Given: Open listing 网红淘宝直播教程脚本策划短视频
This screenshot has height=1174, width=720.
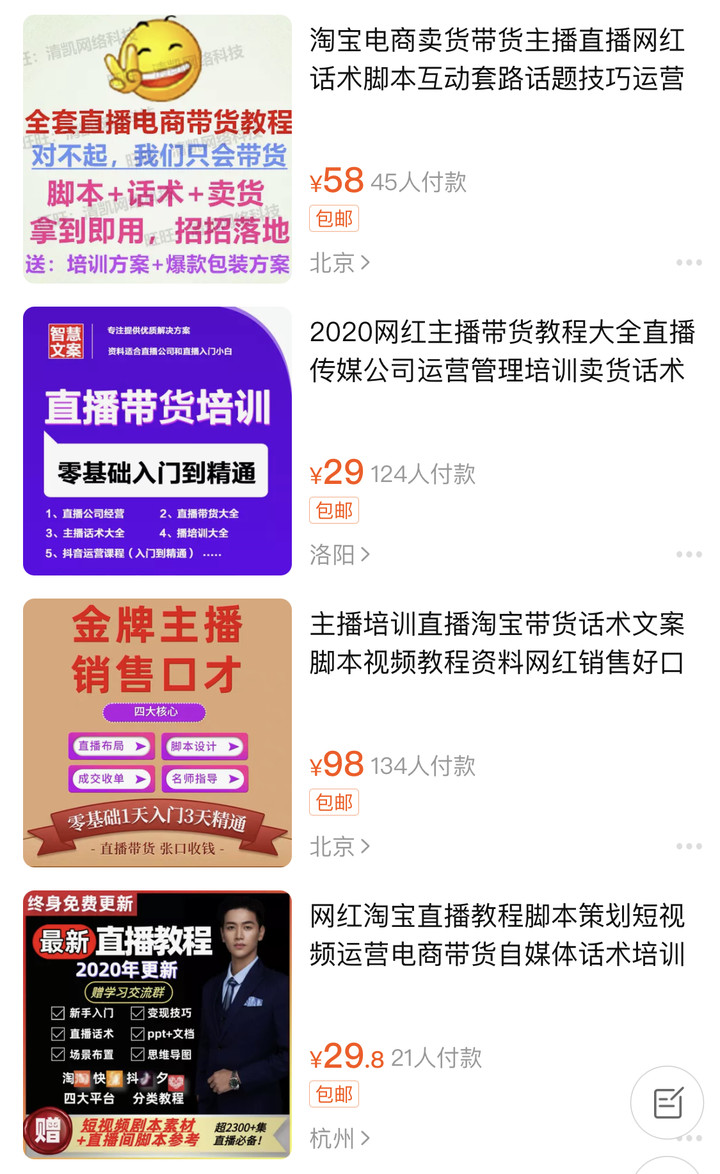Looking at the screenshot, I should pos(497,935).
